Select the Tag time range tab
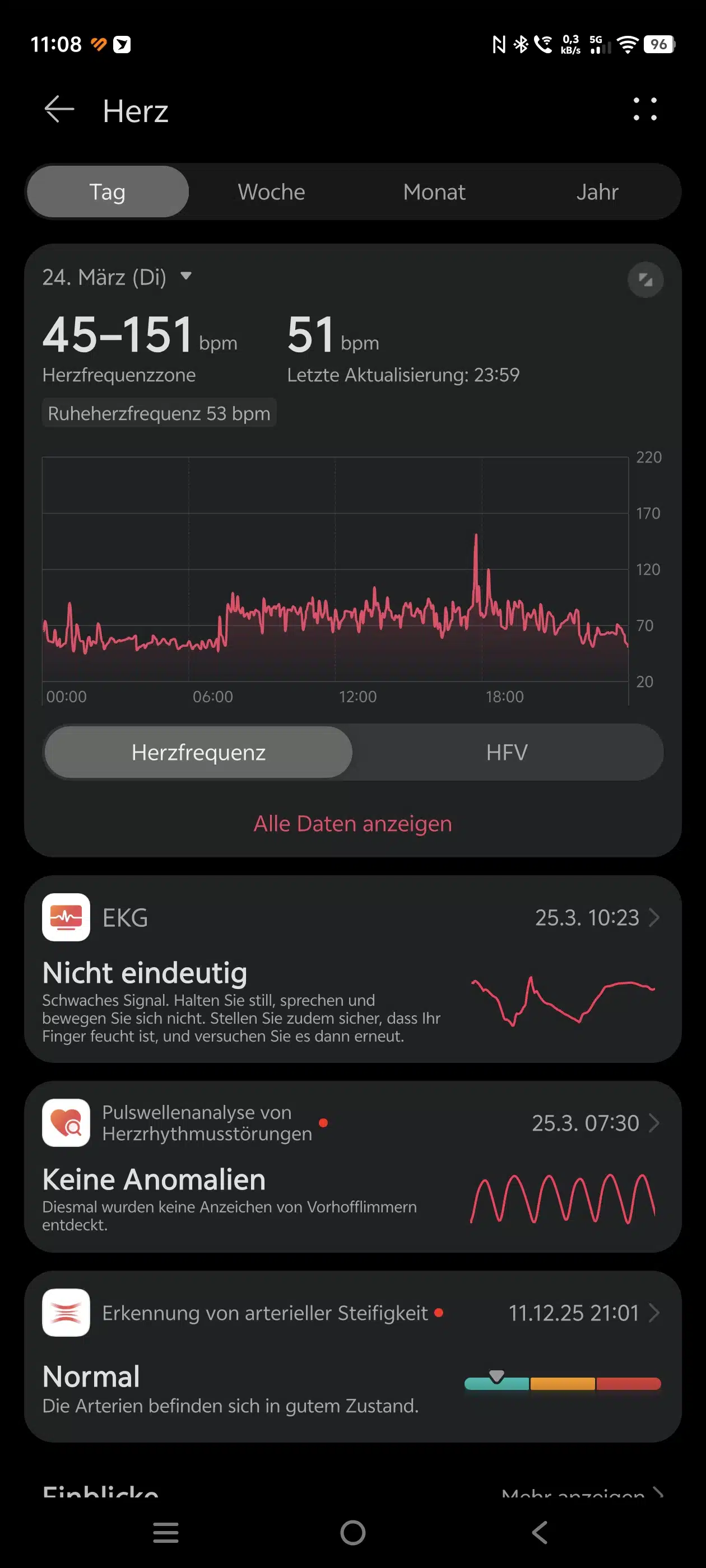This screenshot has height=1568, width=706. (x=108, y=192)
